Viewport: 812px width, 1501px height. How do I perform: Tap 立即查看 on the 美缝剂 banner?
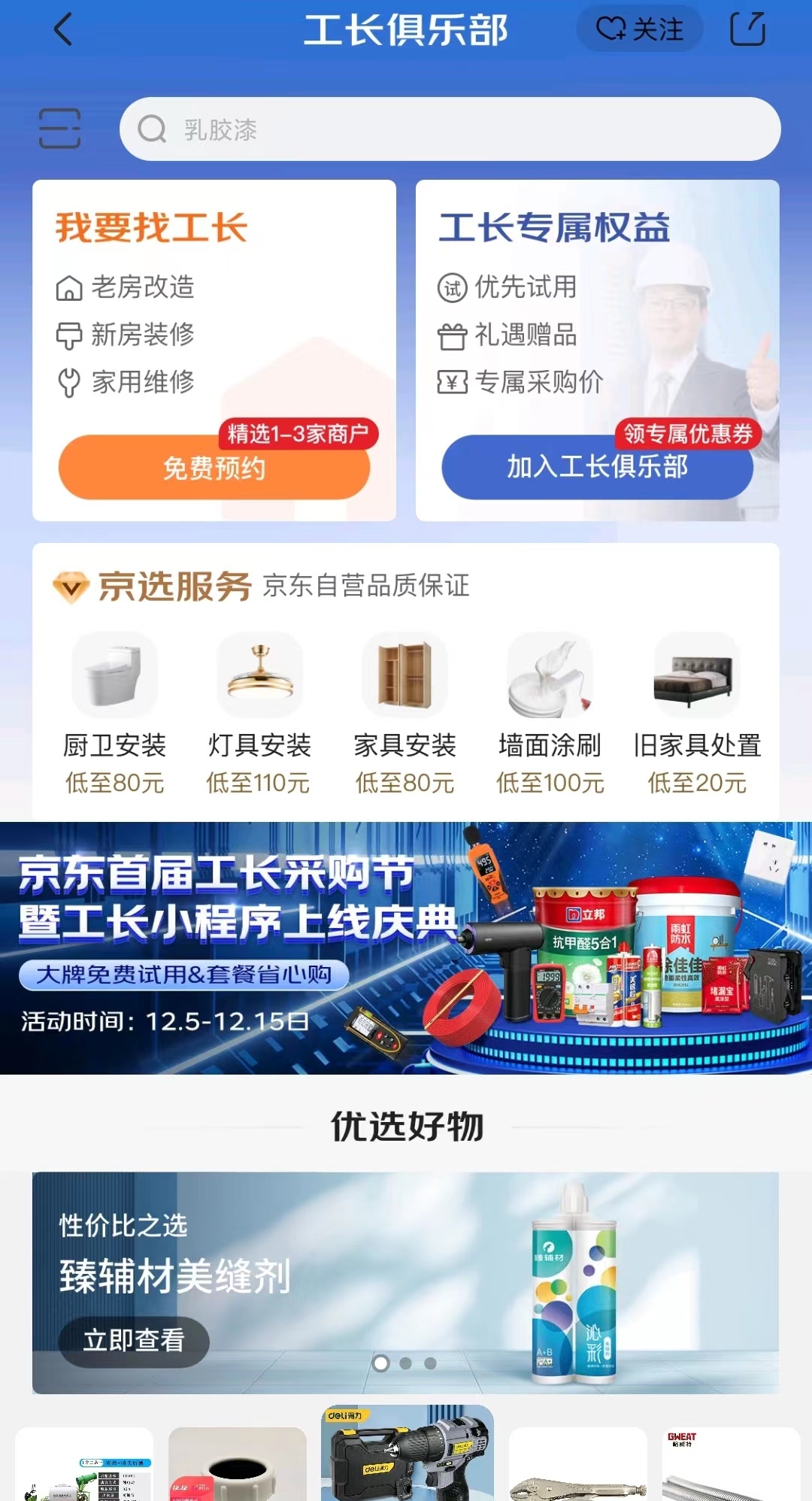point(134,1342)
